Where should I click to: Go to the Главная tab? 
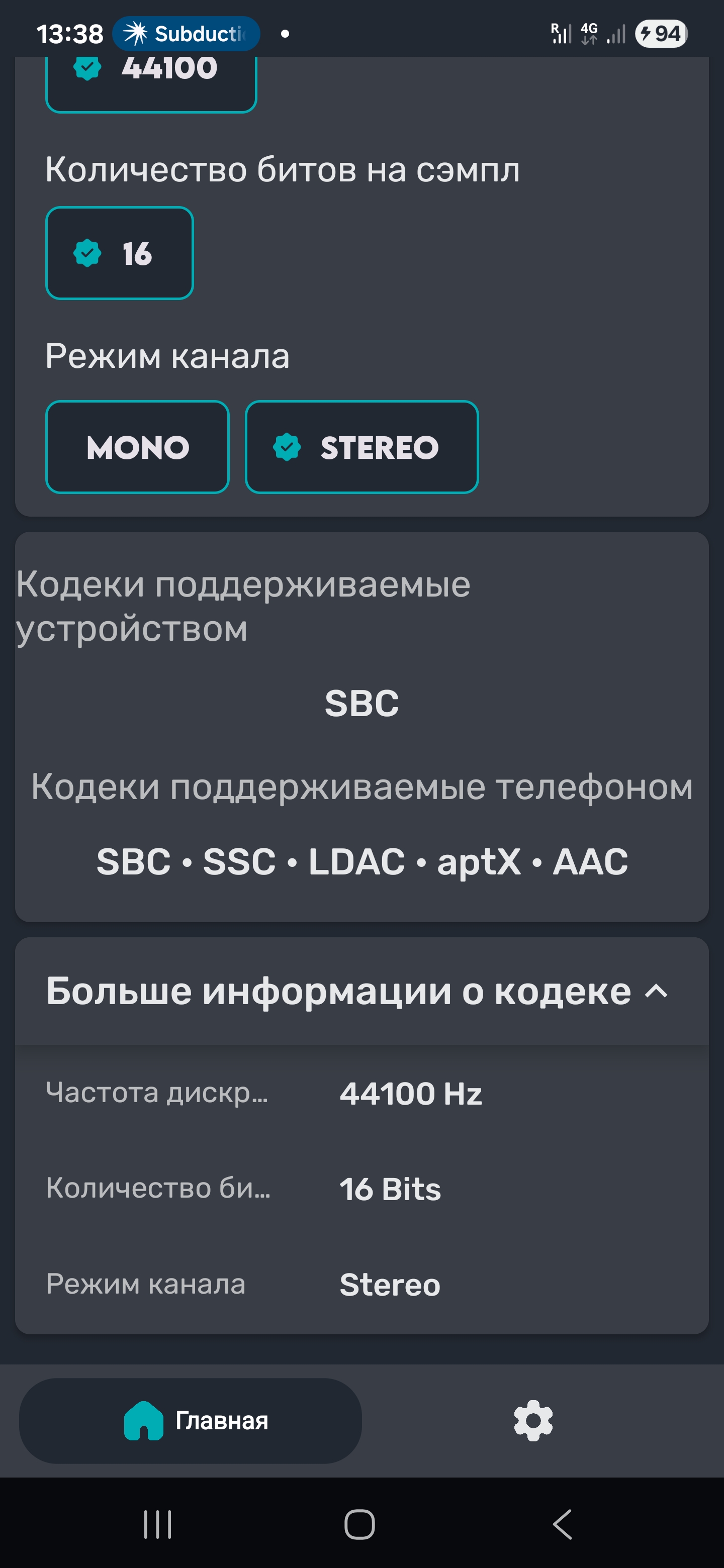pyautogui.click(x=191, y=1421)
